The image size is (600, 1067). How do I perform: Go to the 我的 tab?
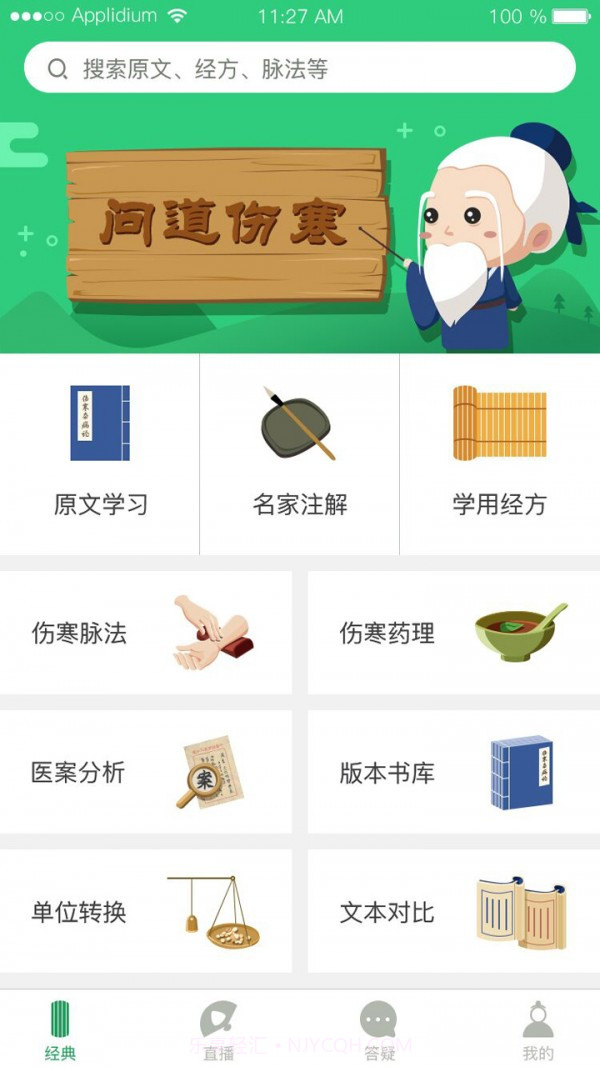point(538,1030)
